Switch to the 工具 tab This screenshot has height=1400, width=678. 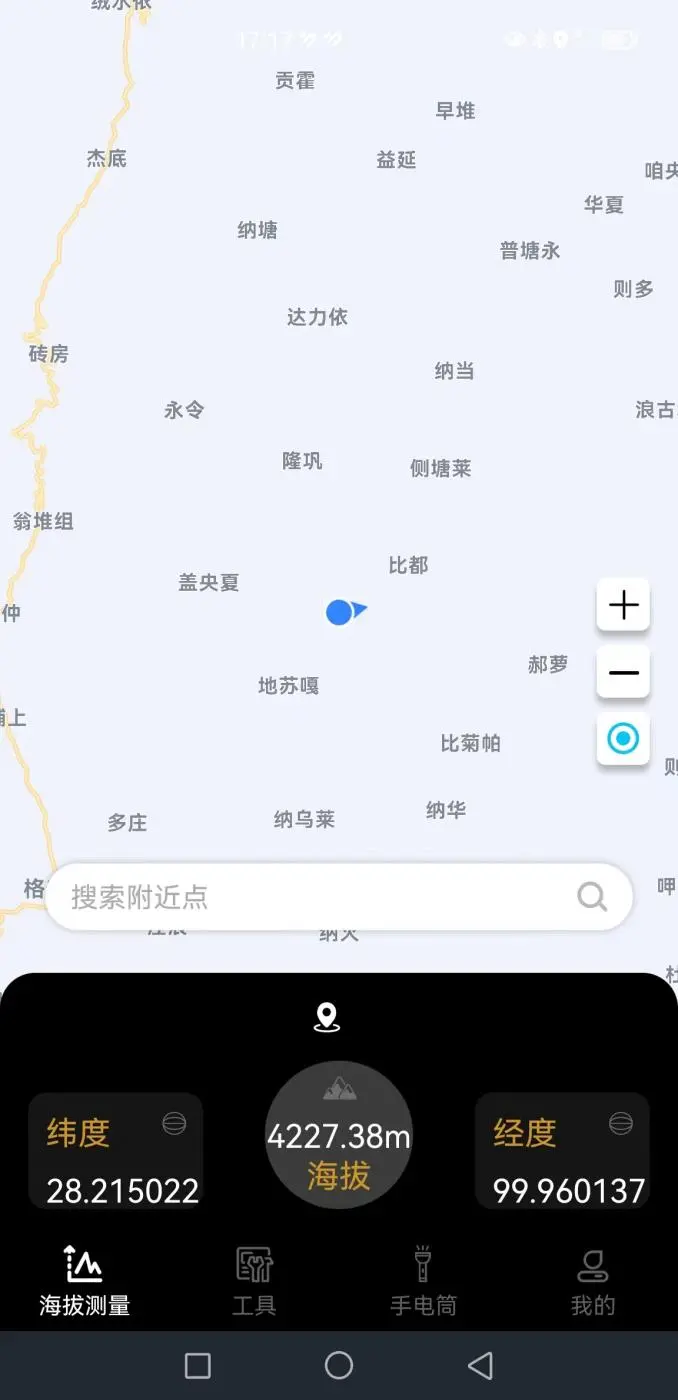click(254, 1281)
